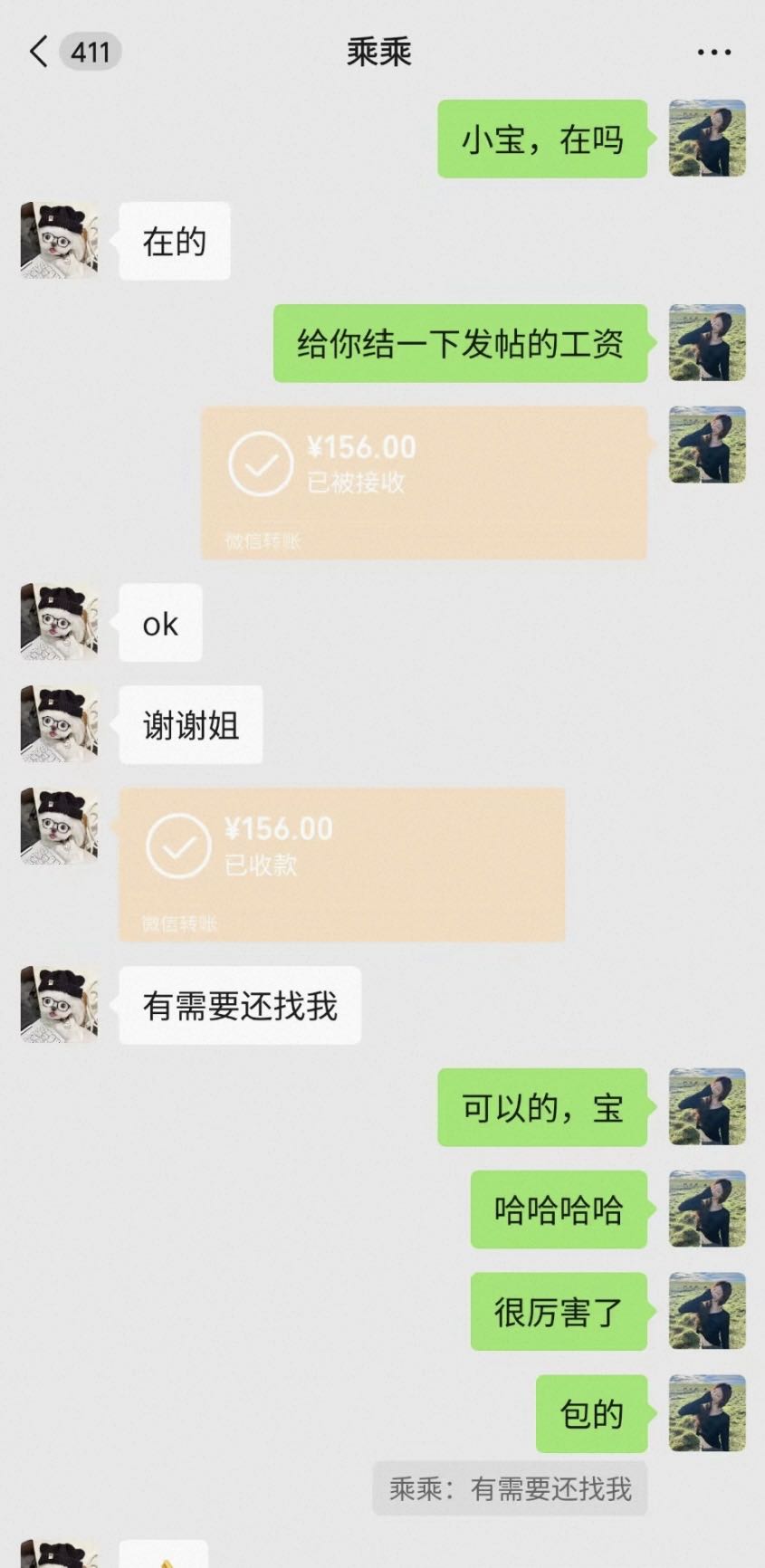Open the chat info overflow menu
Viewport: 765px width, 1568px height.
[713, 53]
